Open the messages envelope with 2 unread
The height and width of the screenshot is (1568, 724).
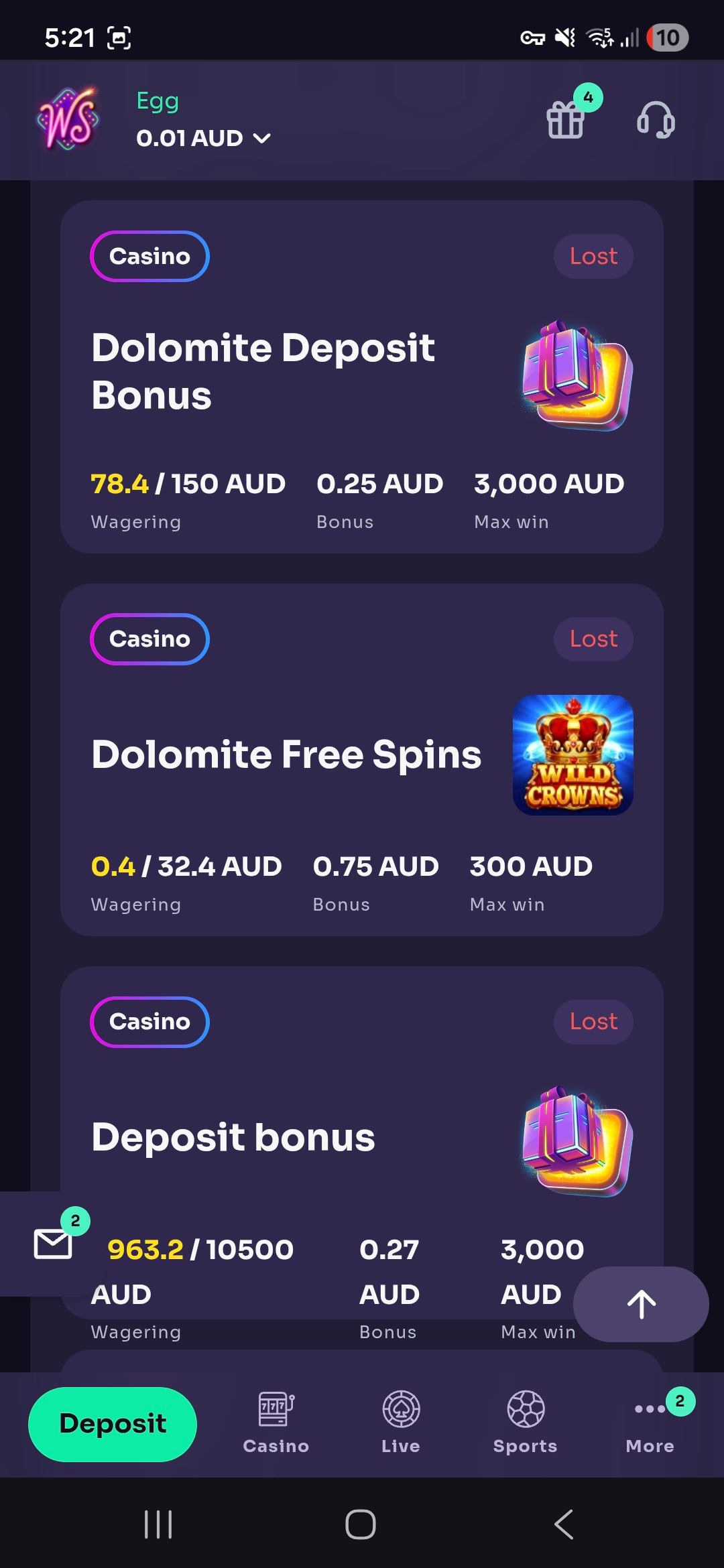point(53,1244)
